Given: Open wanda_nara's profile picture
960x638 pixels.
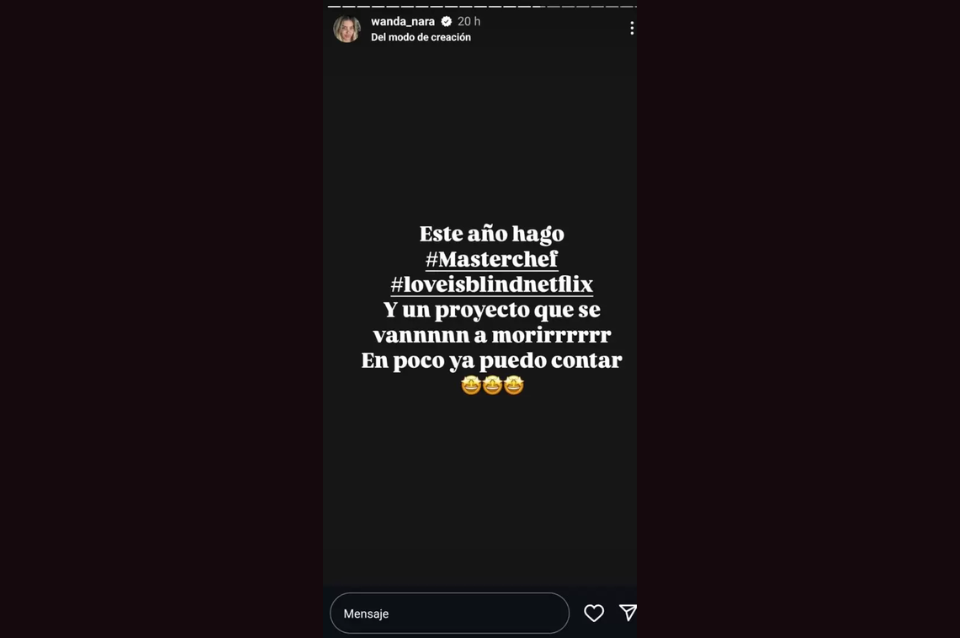Looking at the screenshot, I should [x=347, y=29].
